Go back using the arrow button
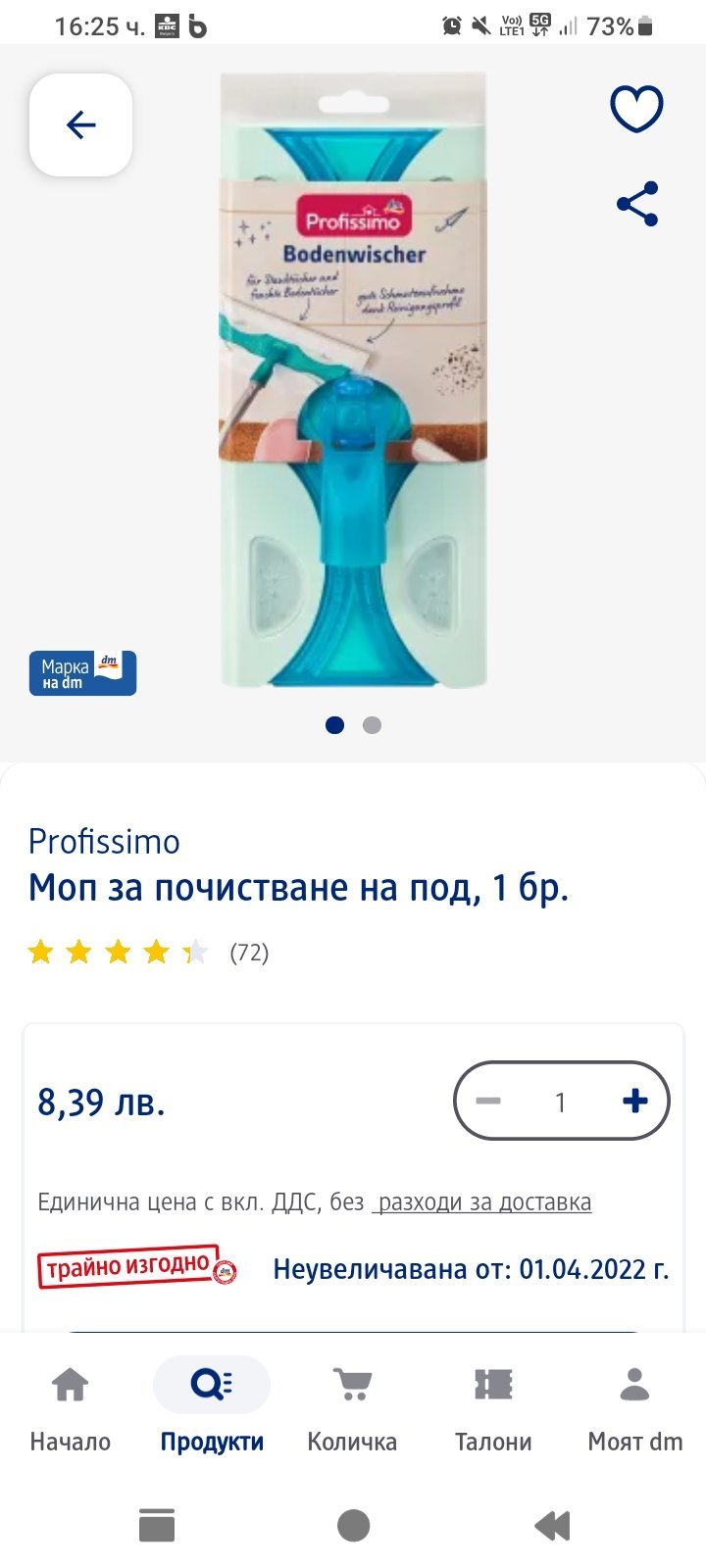This screenshot has width=706, height=1568. 80,124
